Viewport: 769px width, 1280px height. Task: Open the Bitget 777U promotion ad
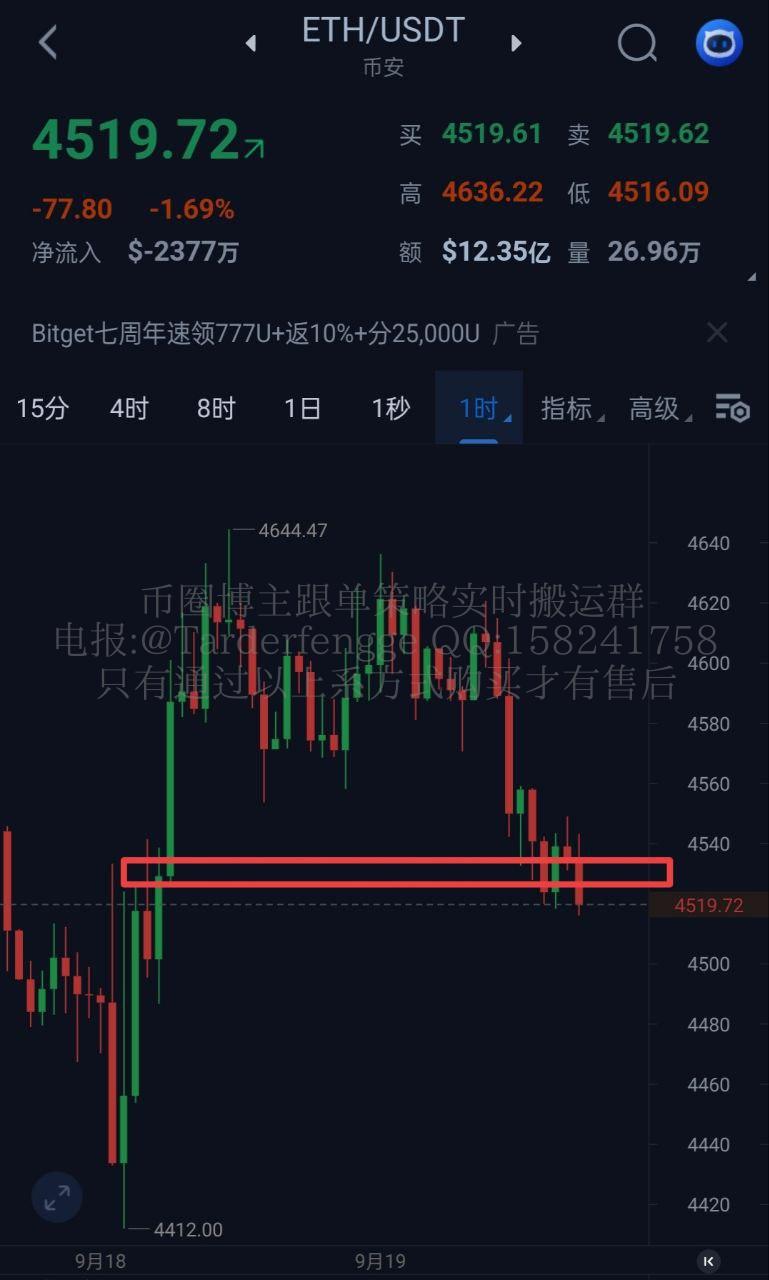click(285, 333)
